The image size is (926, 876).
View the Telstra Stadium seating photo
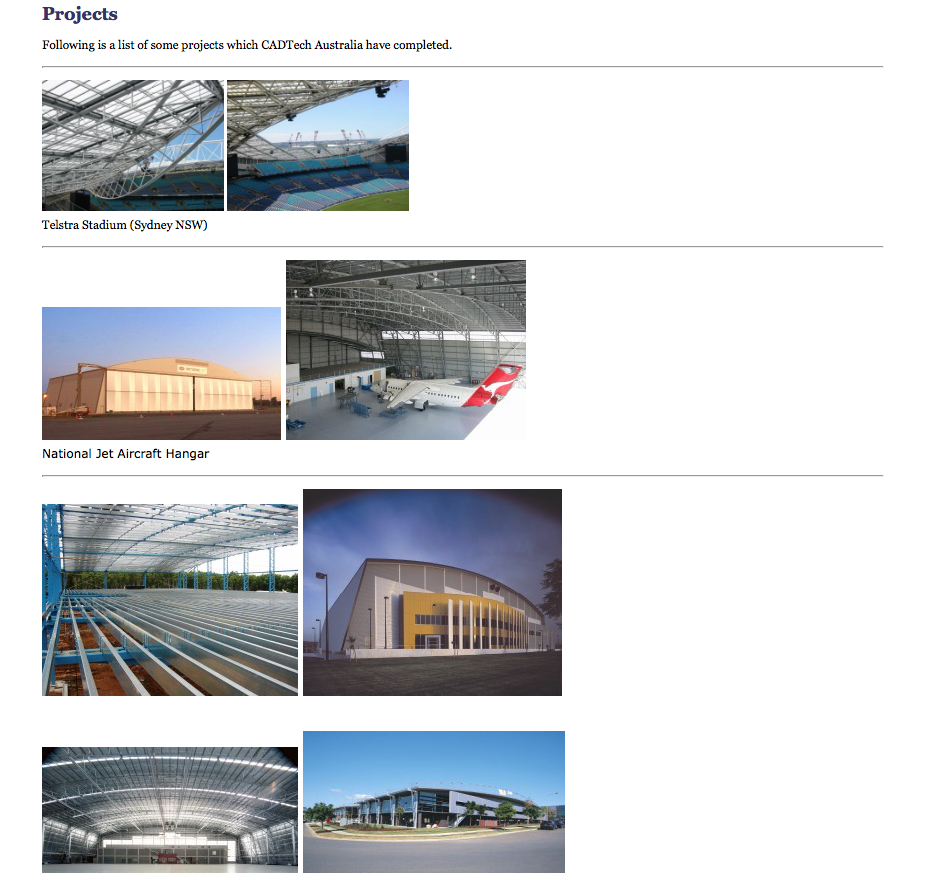click(318, 145)
